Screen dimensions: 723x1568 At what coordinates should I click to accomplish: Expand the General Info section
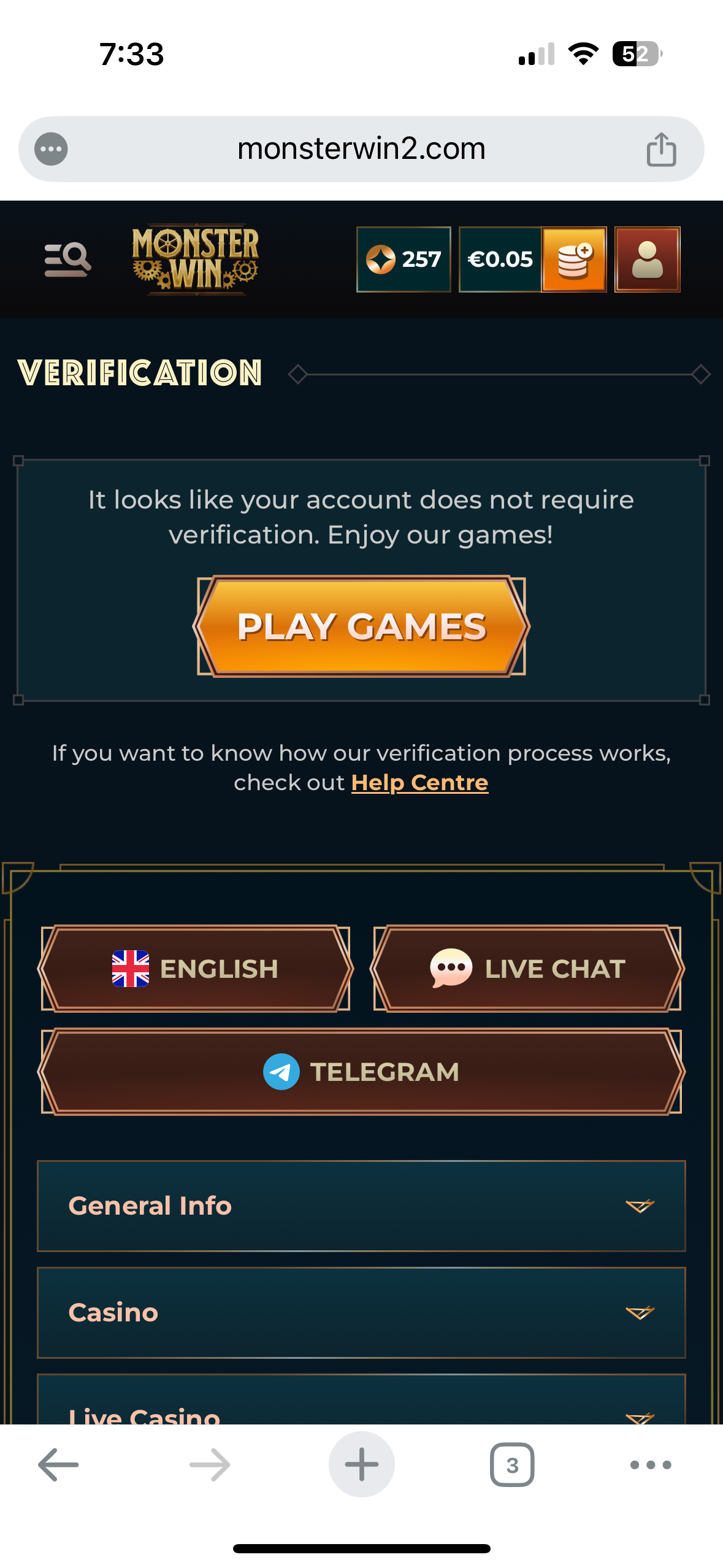[361, 1205]
